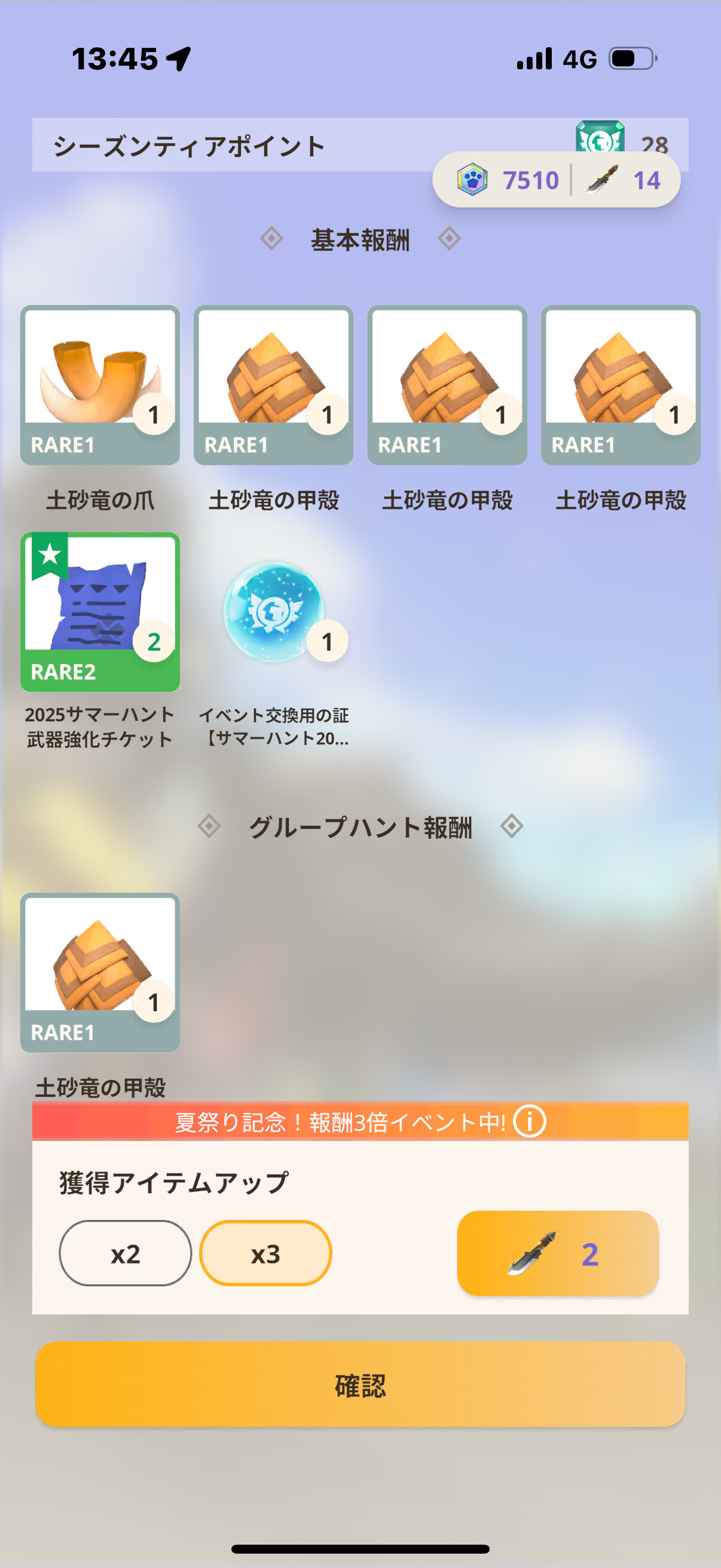Open the currency pill showing 7510 and 14
Image resolution: width=721 pixels, height=1568 pixels.
(x=556, y=180)
